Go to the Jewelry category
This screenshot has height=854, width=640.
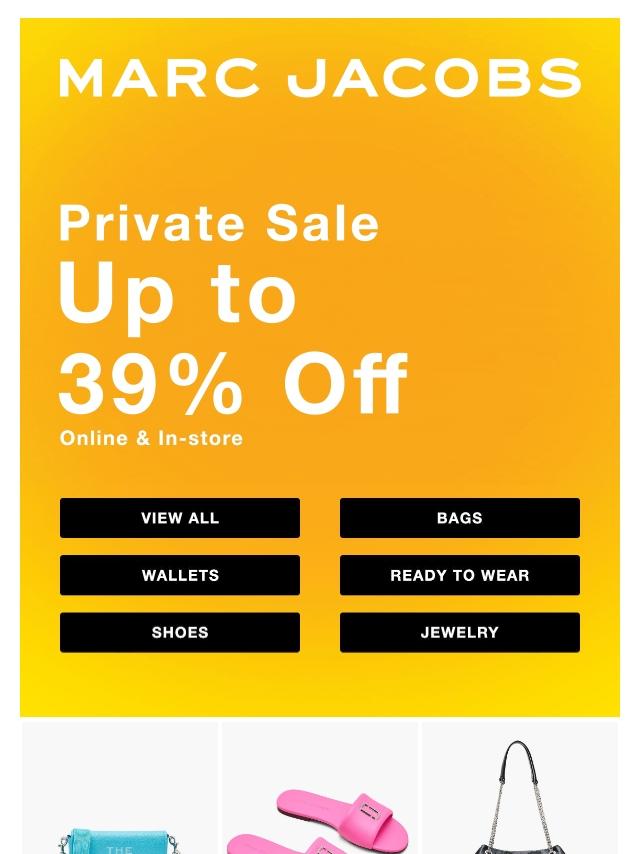tap(460, 632)
